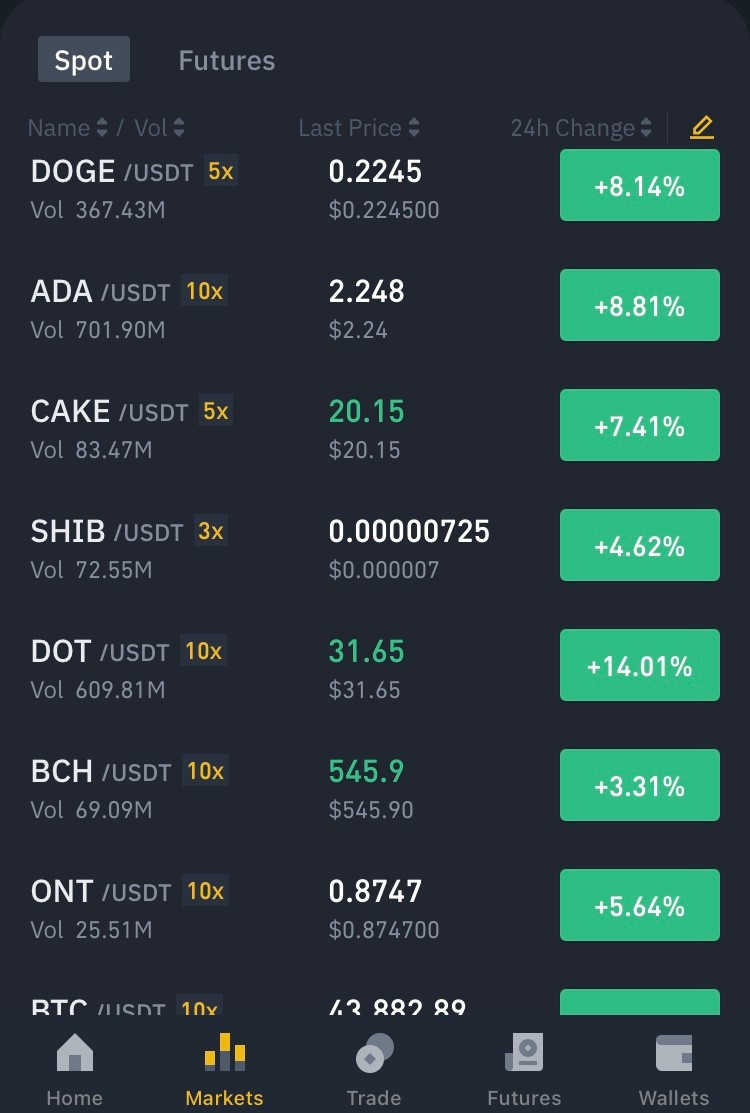The width and height of the screenshot is (750, 1113).
Task: Sort by Last Price
Action: pos(359,128)
